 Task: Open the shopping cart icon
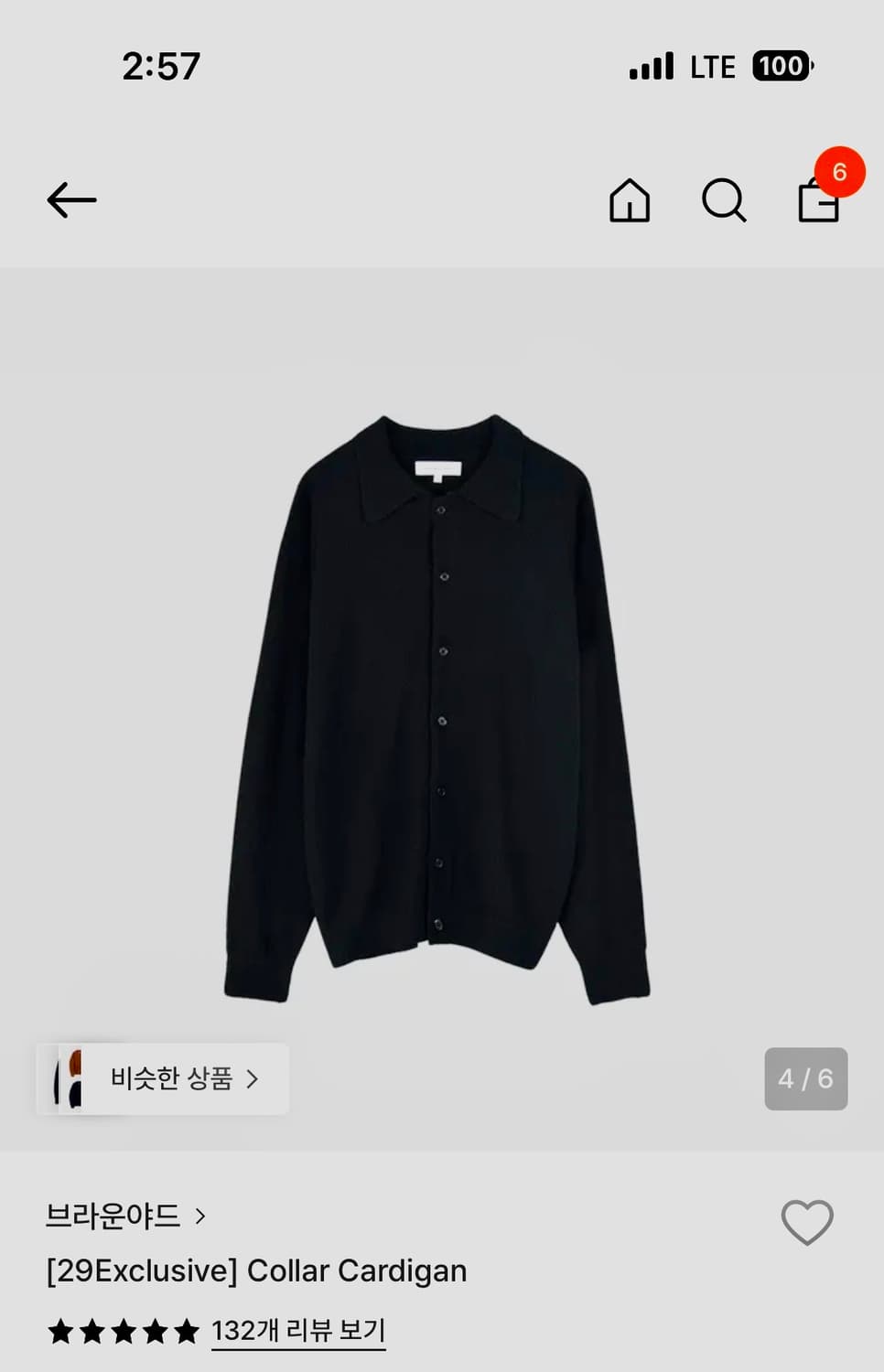click(x=819, y=203)
